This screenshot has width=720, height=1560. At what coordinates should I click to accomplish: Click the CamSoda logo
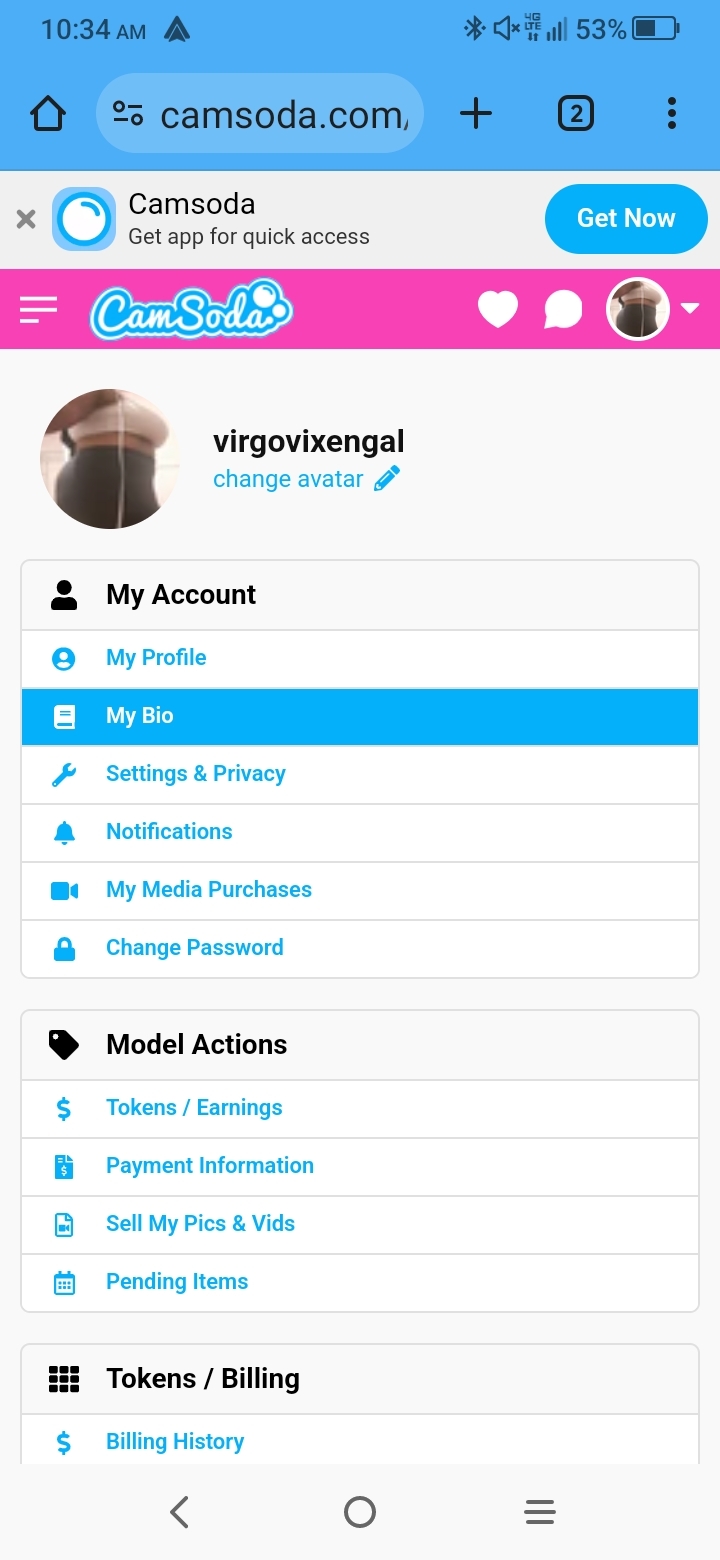tap(190, 309)
